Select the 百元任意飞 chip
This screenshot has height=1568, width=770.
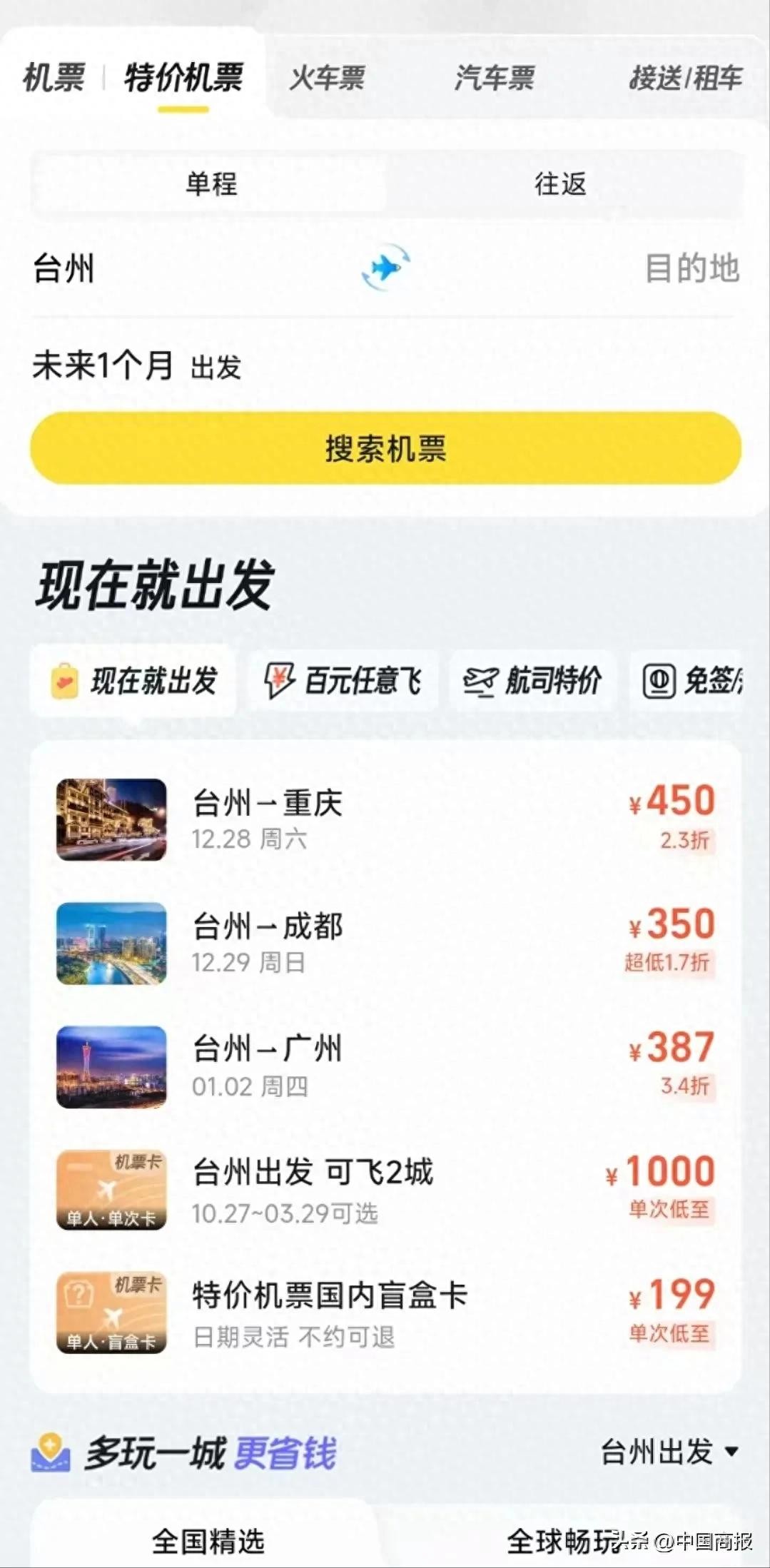click(343, 681)
